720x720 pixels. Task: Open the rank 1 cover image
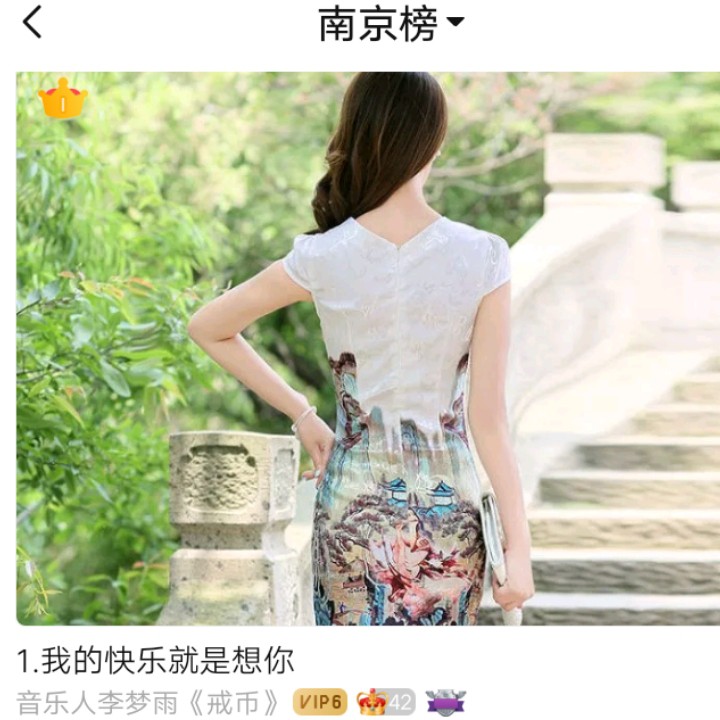coord(368,349)
